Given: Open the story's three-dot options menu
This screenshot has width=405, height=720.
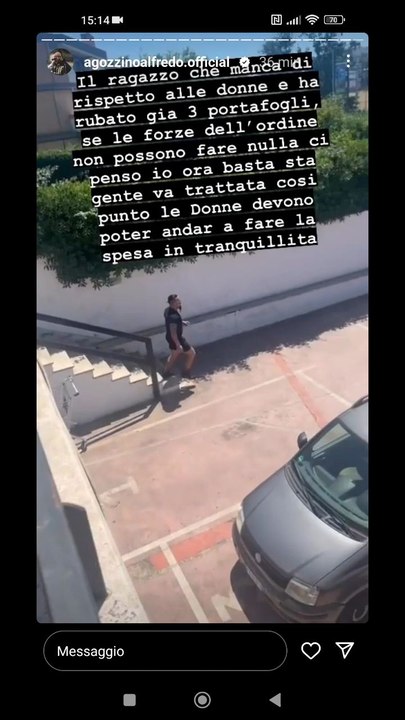Looking at the screenshot, I should [x=349, y=61].
